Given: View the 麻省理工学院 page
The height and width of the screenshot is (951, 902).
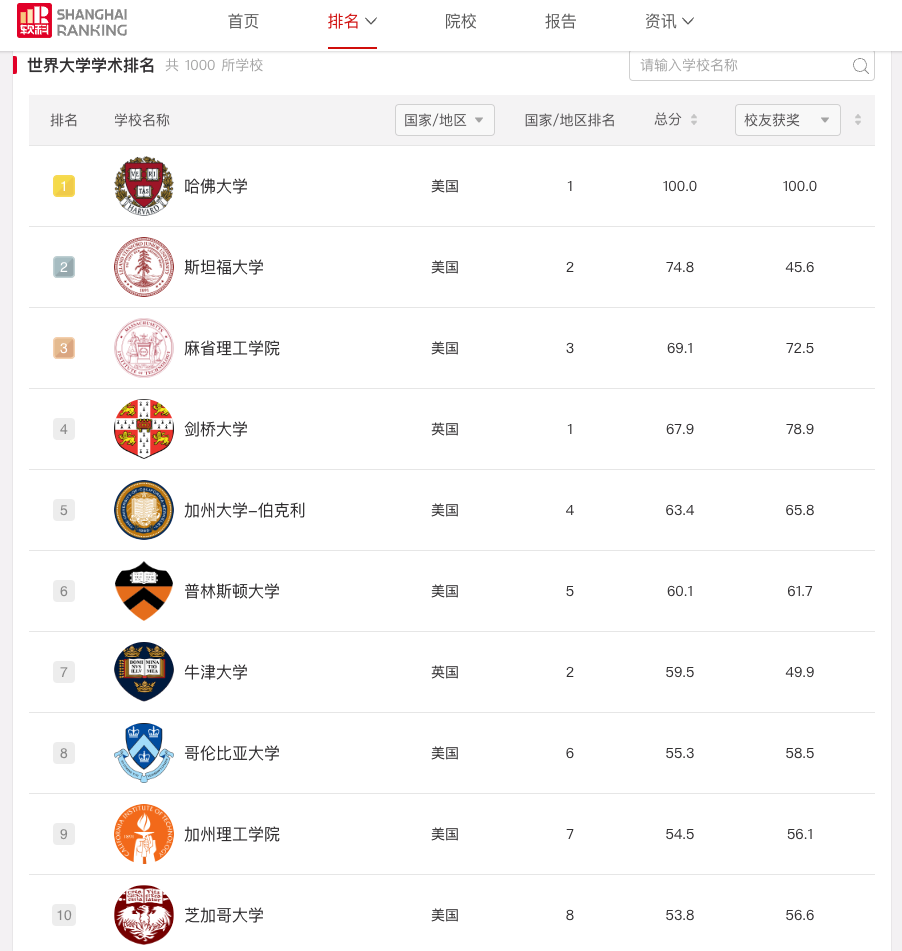Looking at the screenshot, I should [232, 348].
